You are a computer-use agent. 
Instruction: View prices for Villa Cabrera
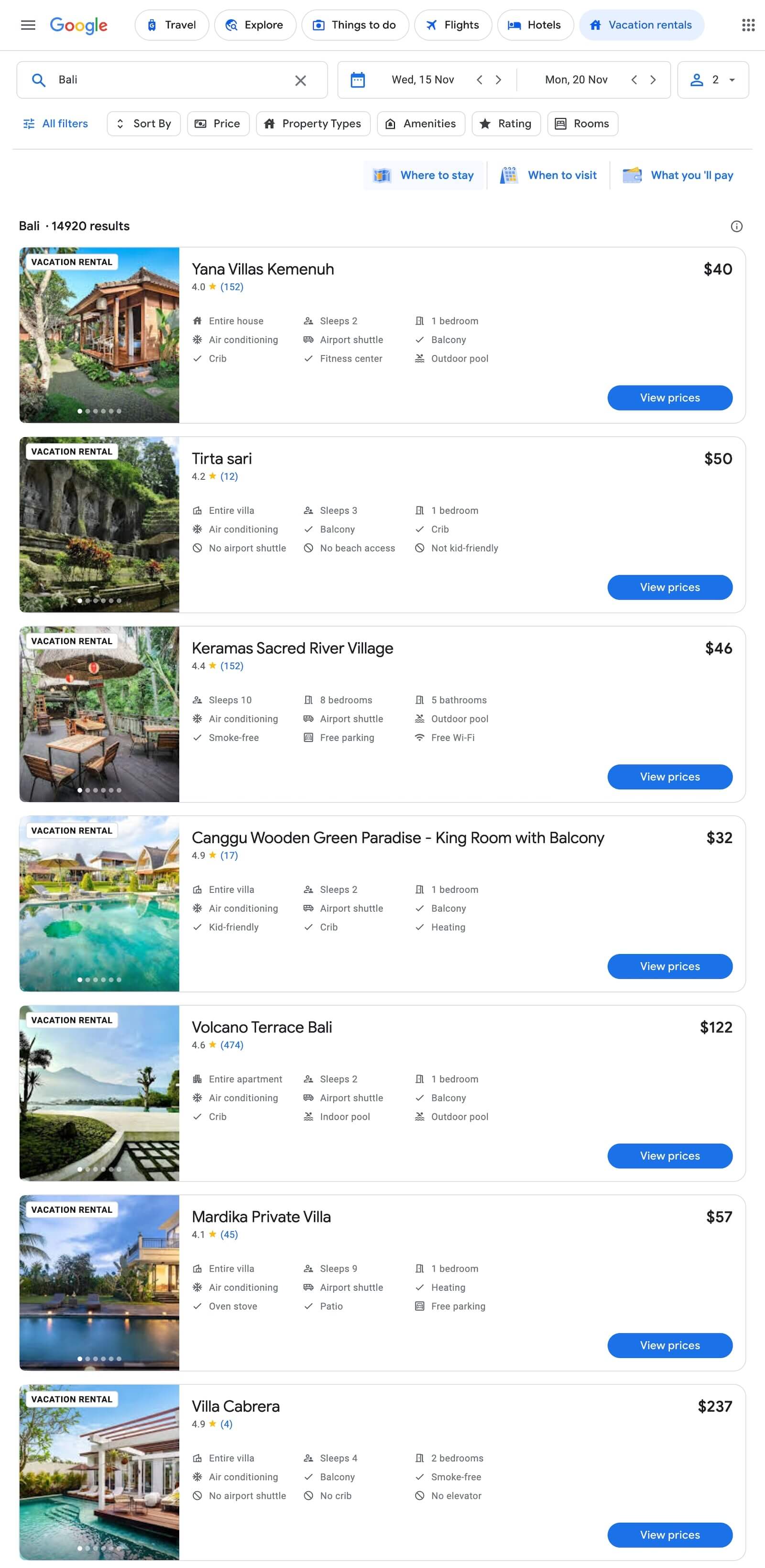pos(669,1535)
